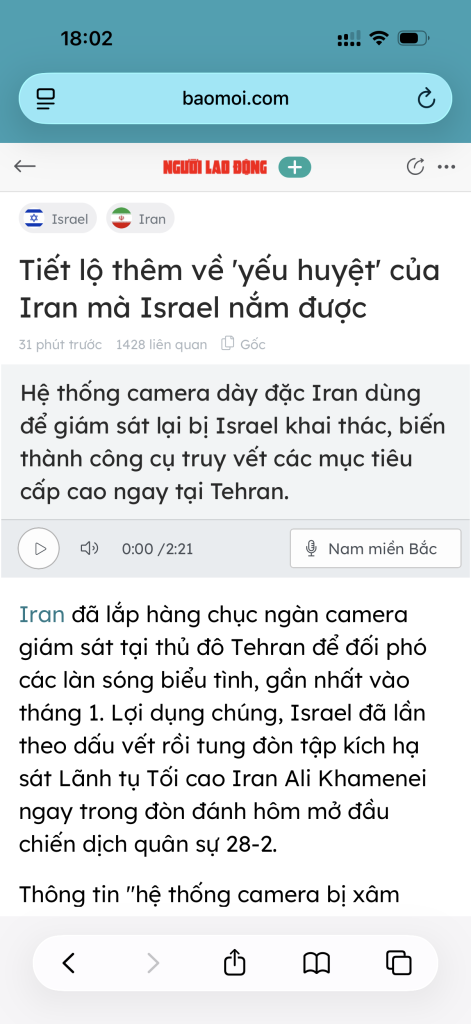Viewport: 471px width, 1024px height.
Task: Go back in browser history
Action: (69, 963)
